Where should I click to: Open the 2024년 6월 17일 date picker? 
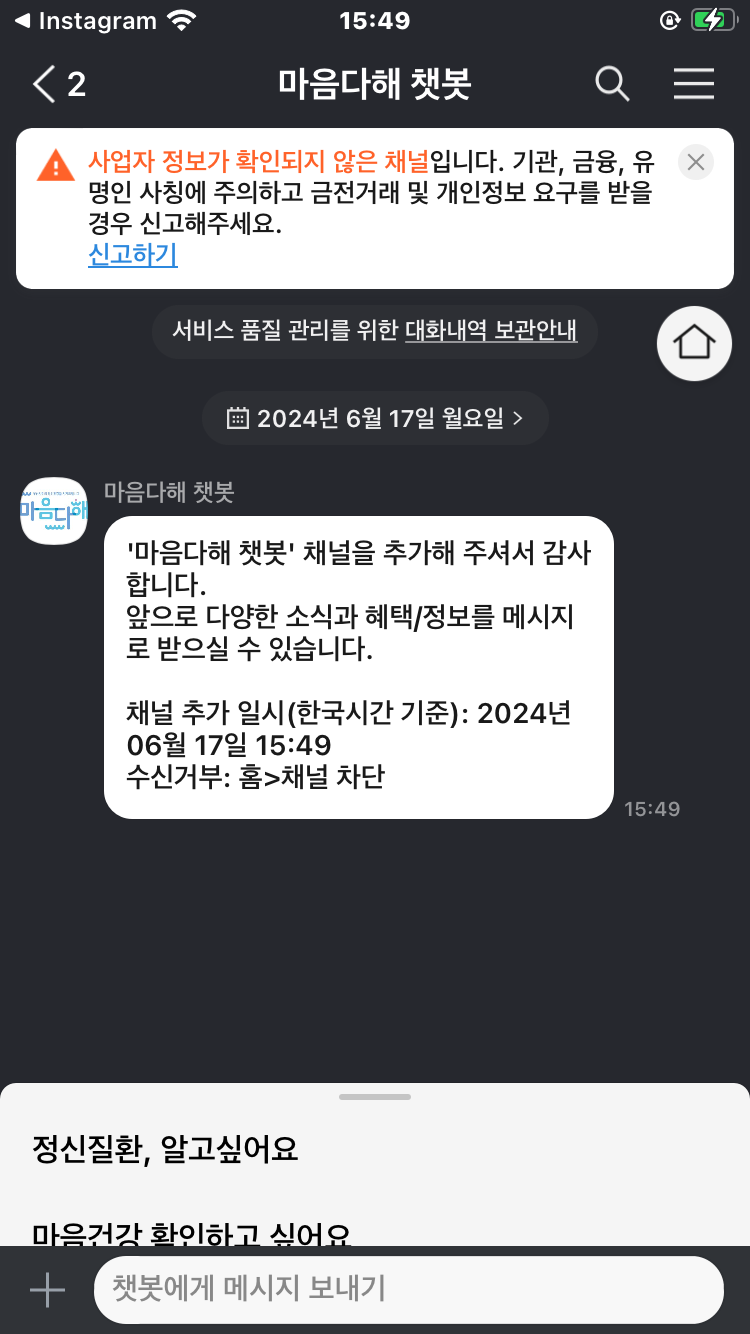(x=375, y=418)
